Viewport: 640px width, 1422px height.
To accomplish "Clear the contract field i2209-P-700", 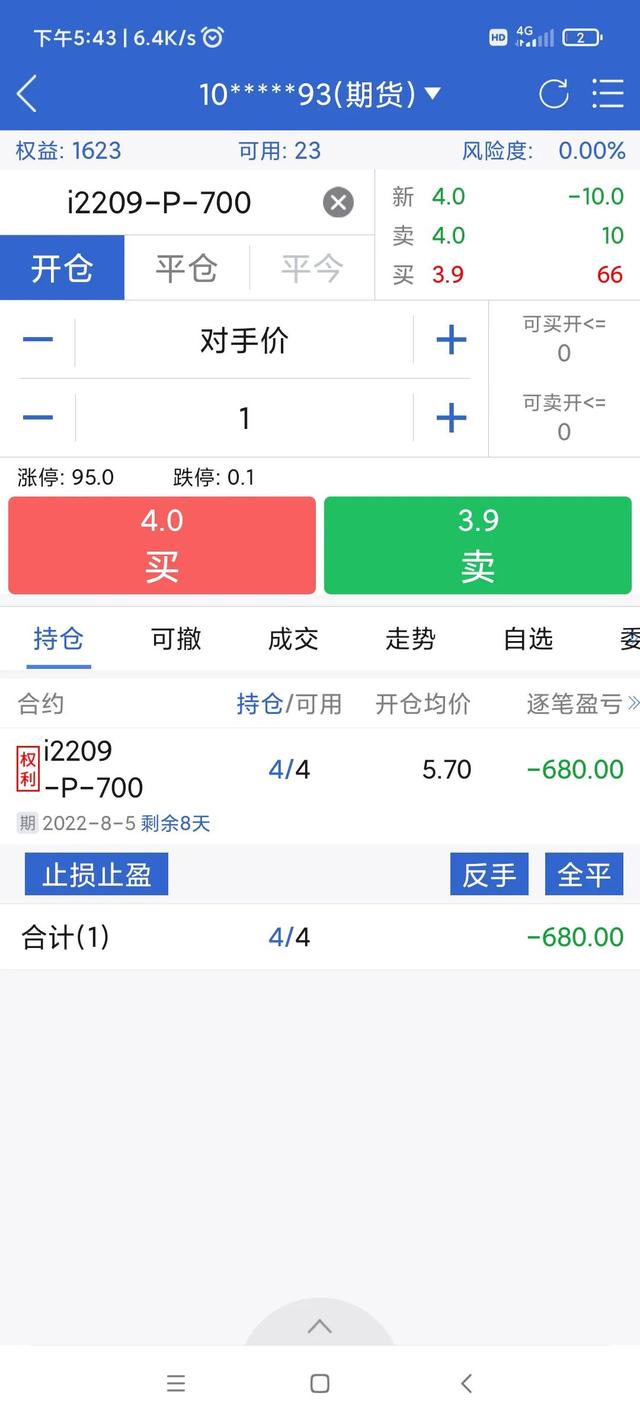I will coord(338,203).
